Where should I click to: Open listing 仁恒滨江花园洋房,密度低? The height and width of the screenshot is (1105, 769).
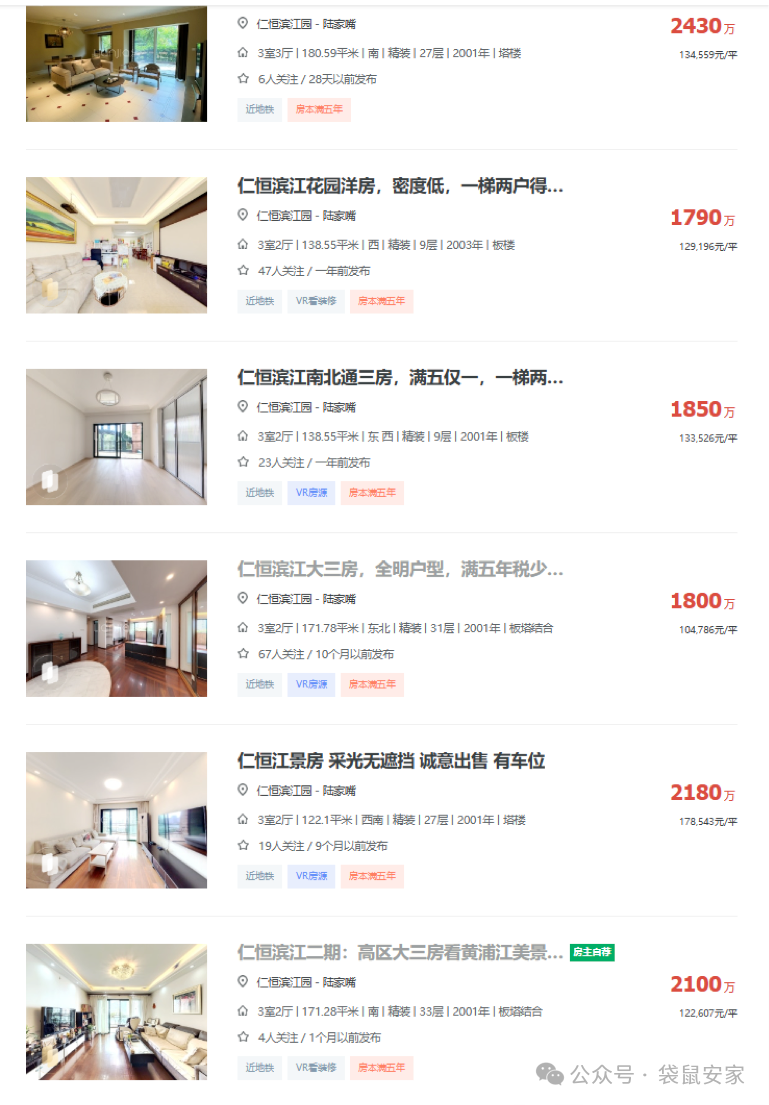(400, 186)
